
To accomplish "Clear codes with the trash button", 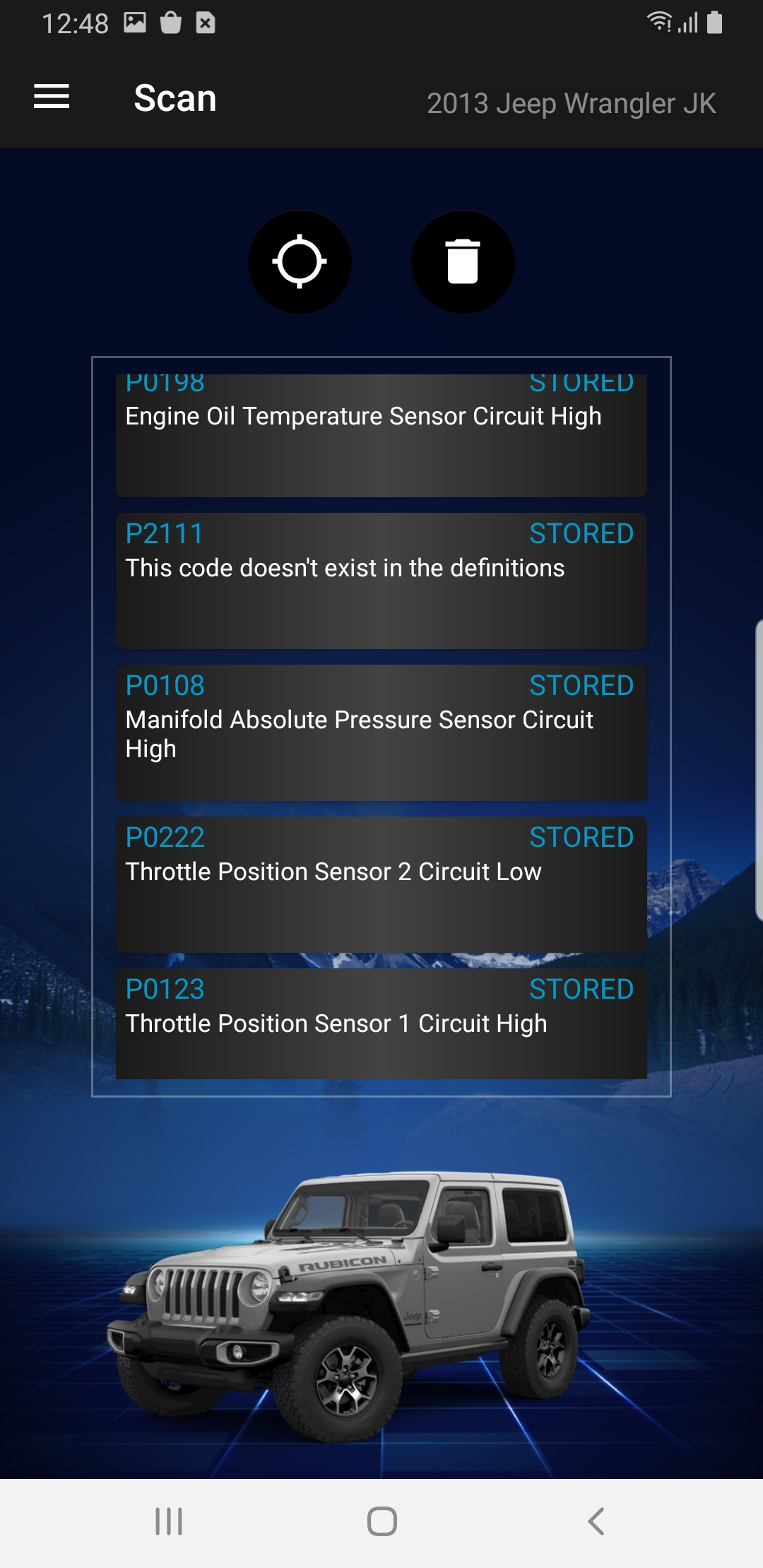I will tap(463, 262).
